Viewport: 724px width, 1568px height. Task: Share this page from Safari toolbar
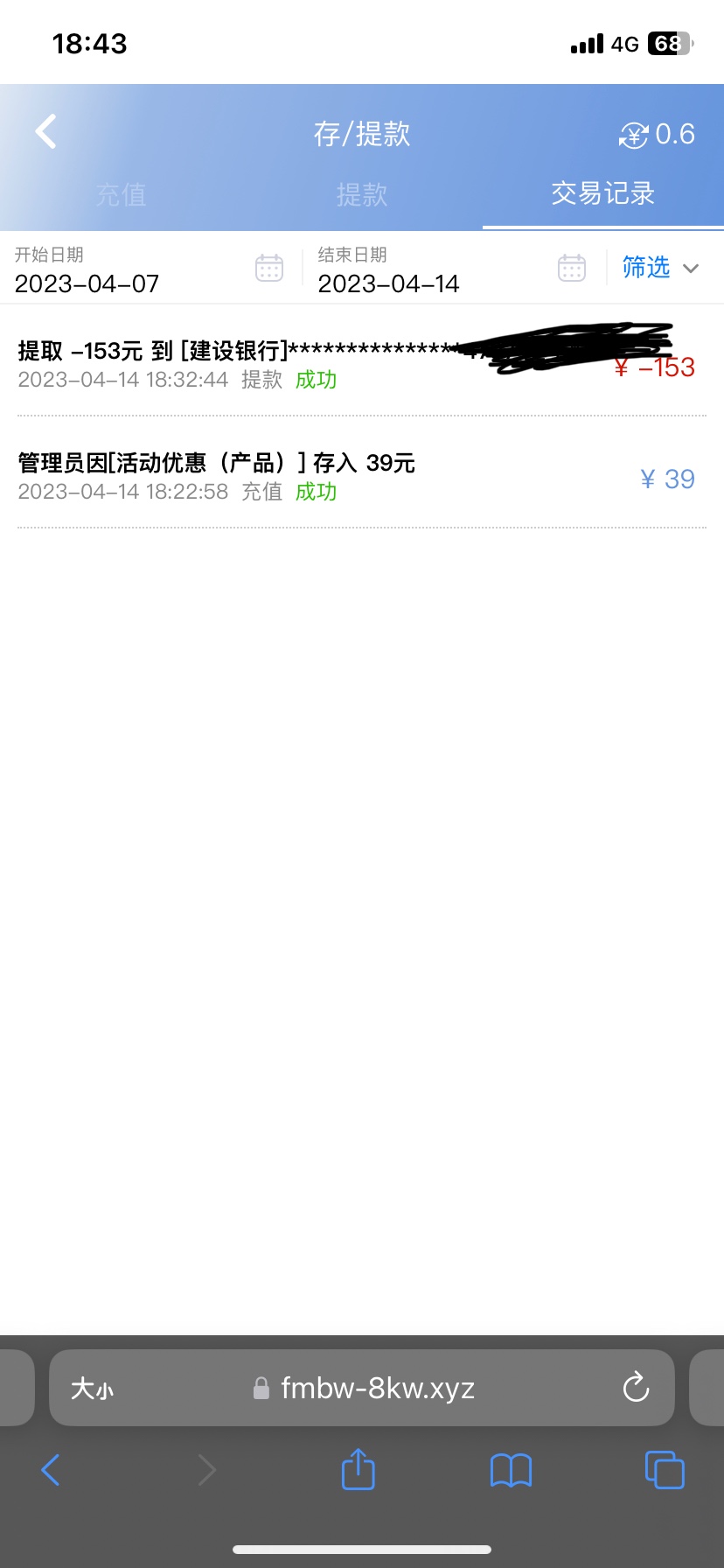coord(358,1469)
